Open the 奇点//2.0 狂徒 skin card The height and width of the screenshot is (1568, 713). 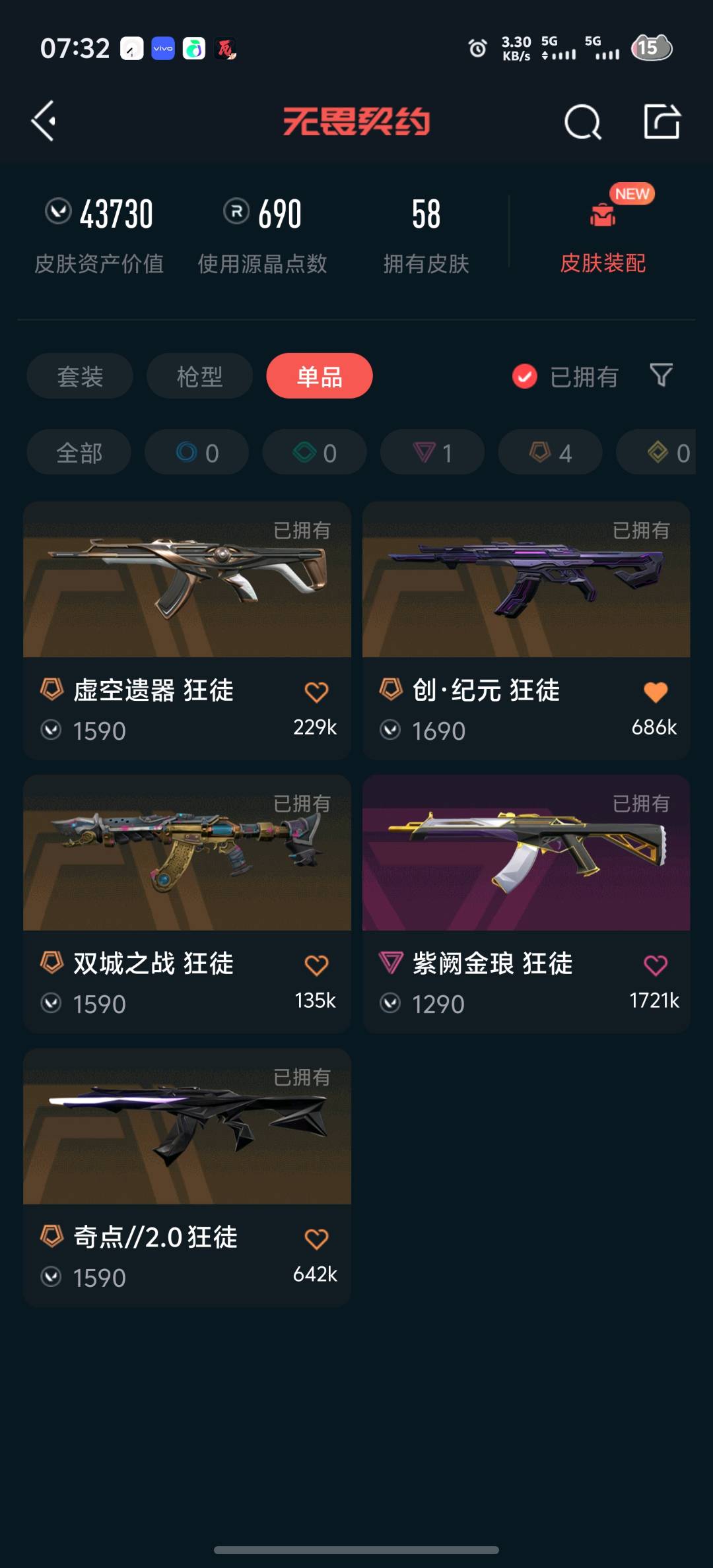[187, 1127]
